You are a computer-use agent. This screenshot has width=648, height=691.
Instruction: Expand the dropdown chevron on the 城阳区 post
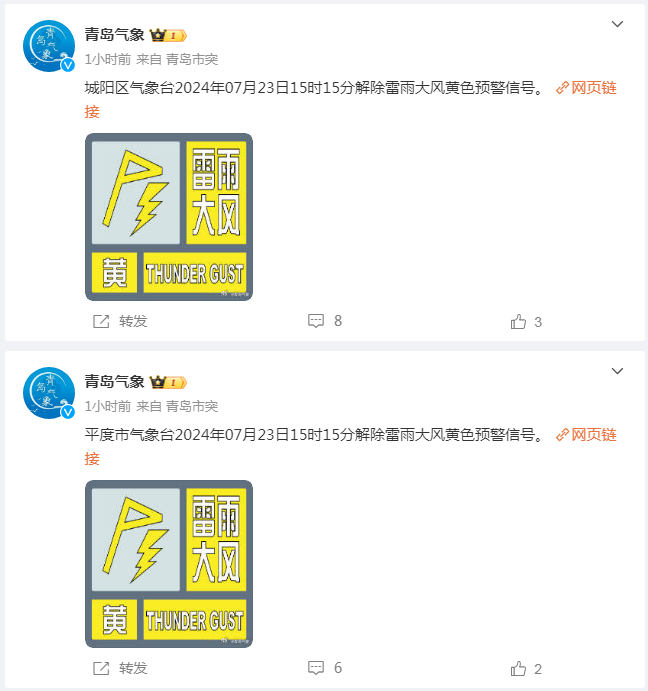[x=617, y=24]
